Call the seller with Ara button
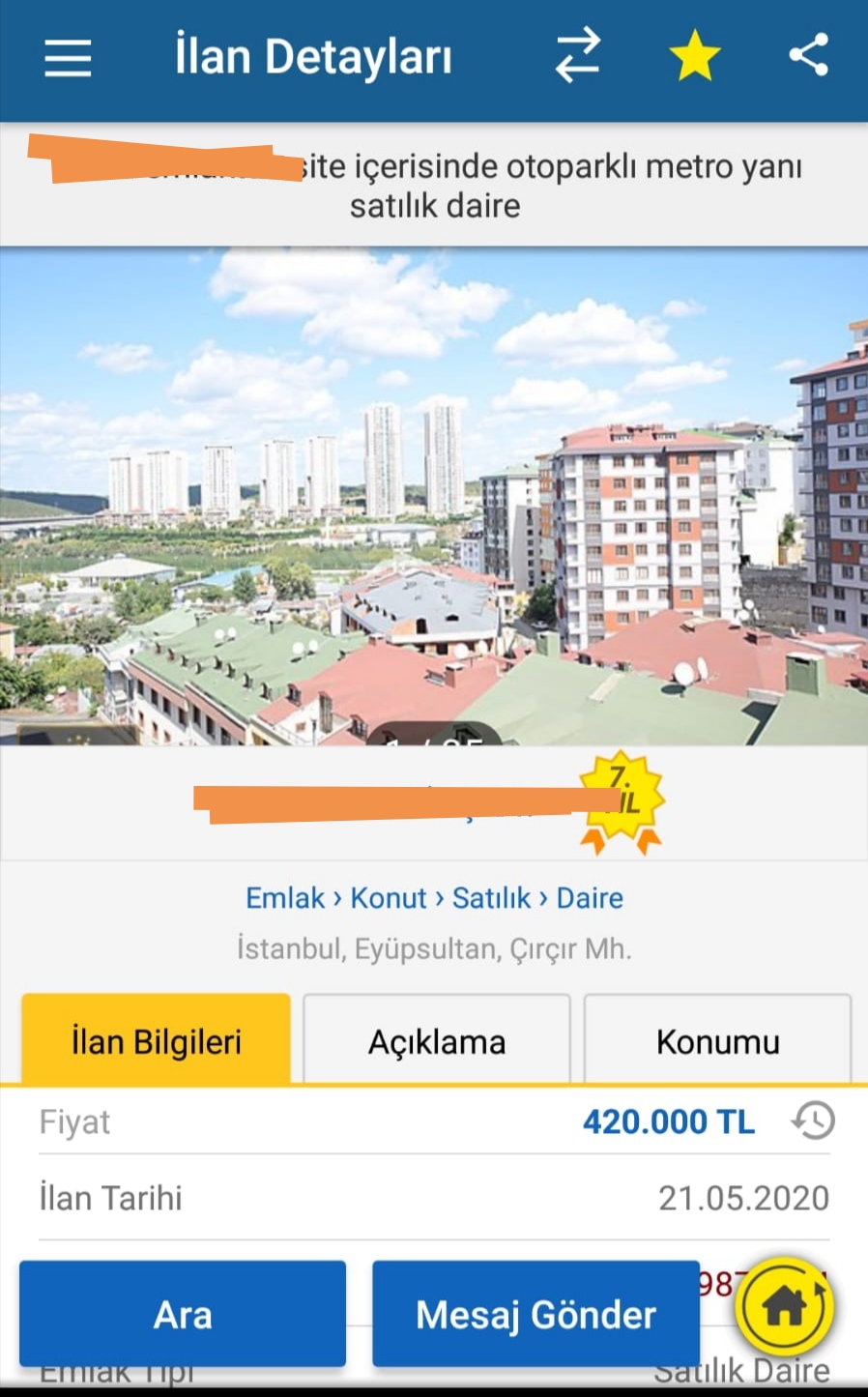 click(x=183, y=1314)
